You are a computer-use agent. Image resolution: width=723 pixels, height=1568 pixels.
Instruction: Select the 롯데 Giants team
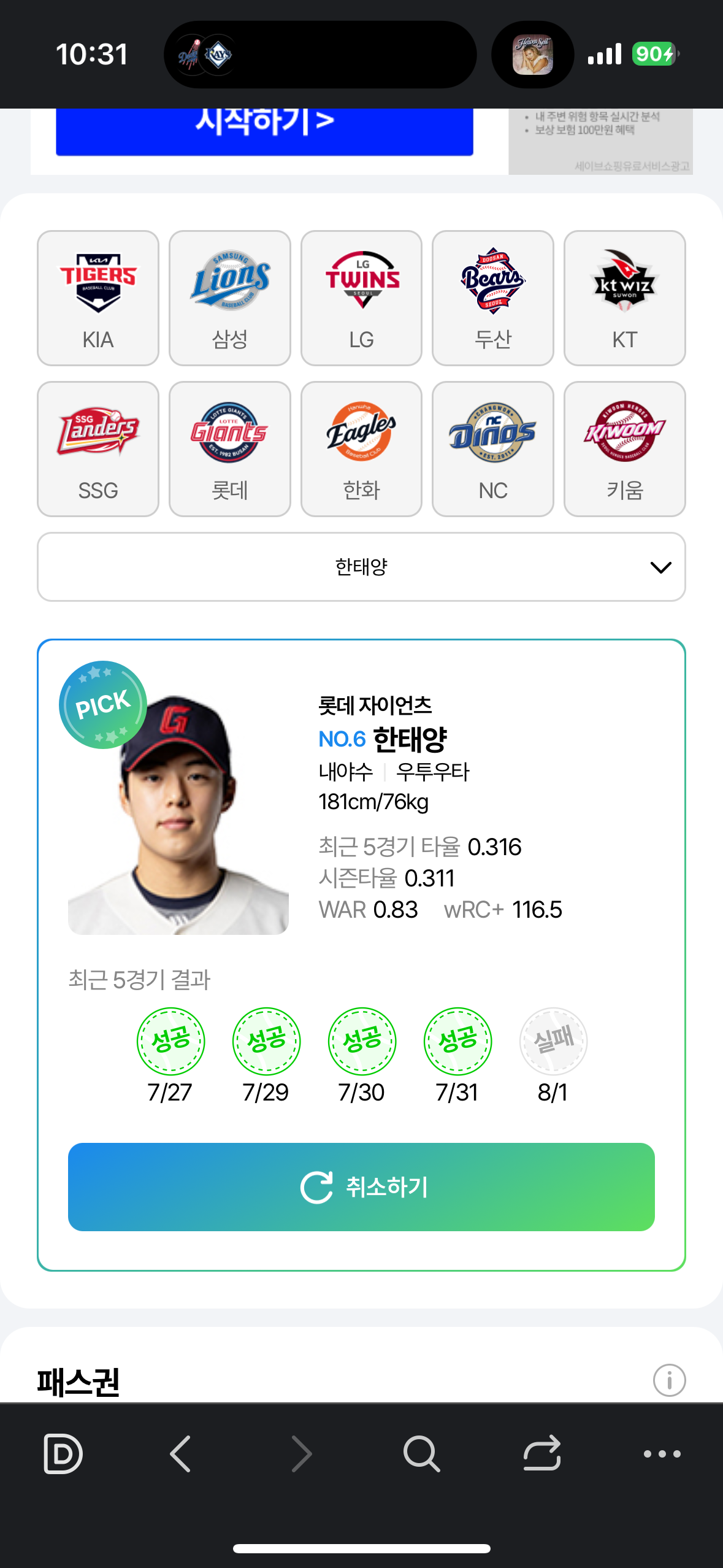[x=229, y=449]
